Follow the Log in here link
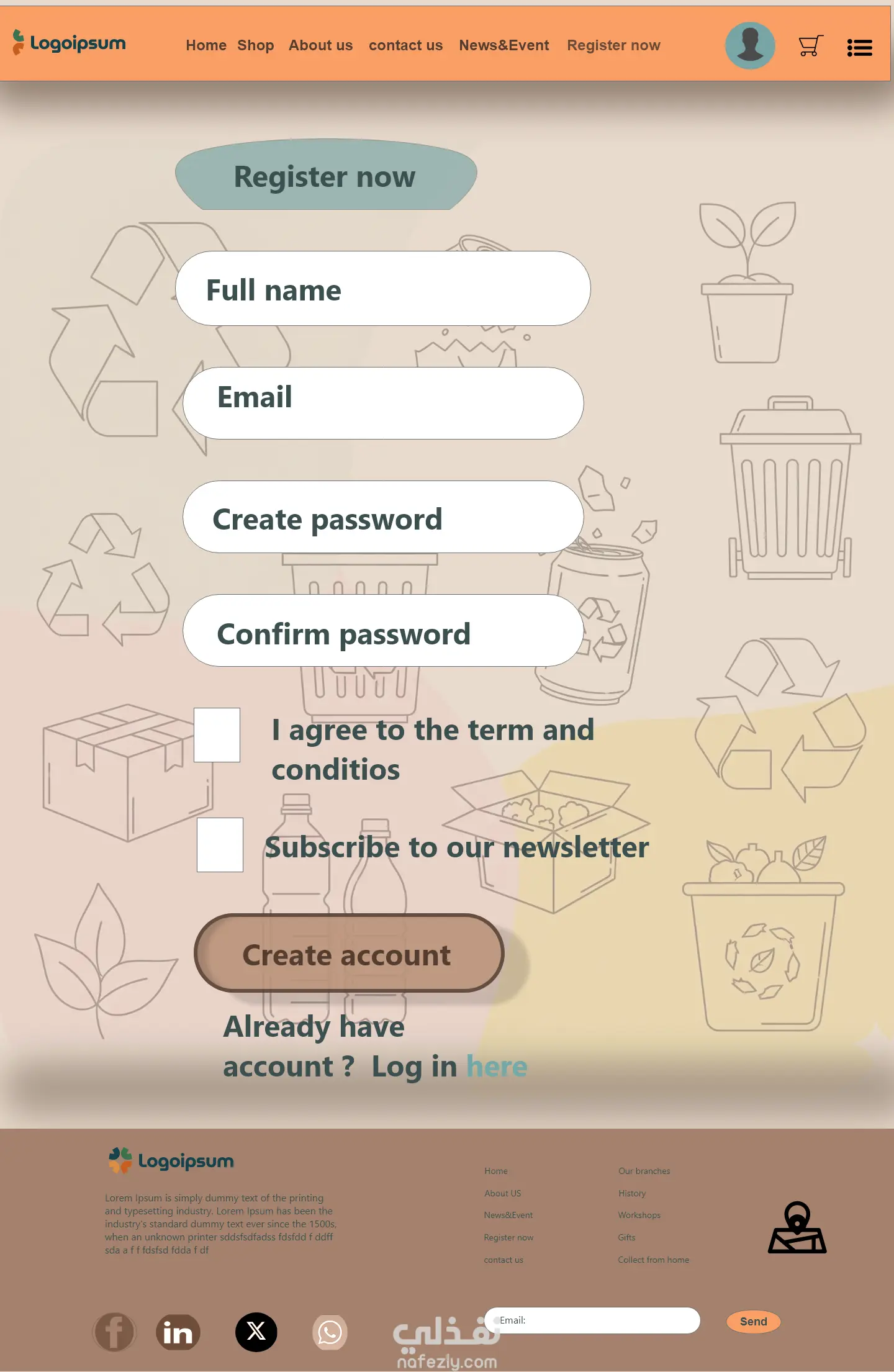 pyautogui.click(x=497, y=1067)
